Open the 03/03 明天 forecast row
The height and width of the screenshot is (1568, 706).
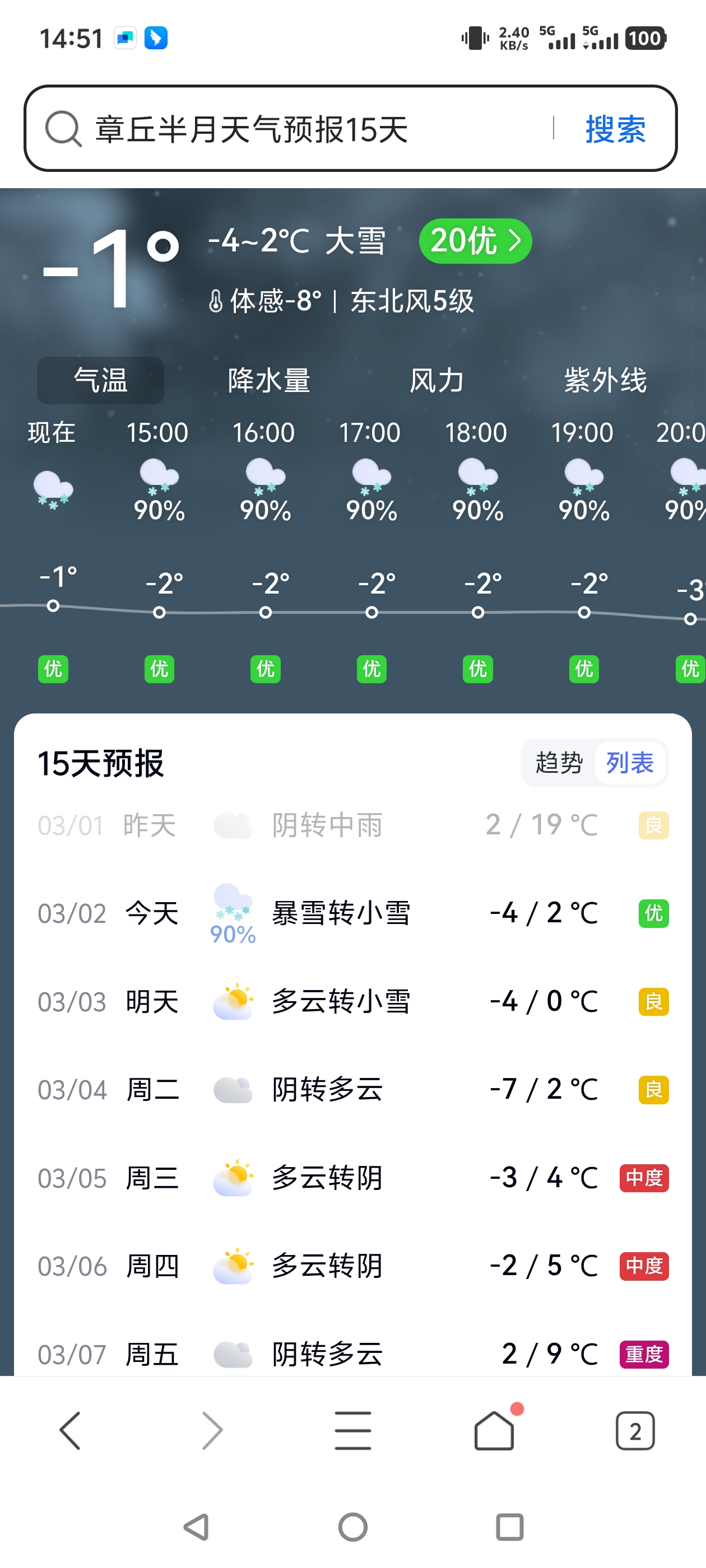pos(352,1001)
